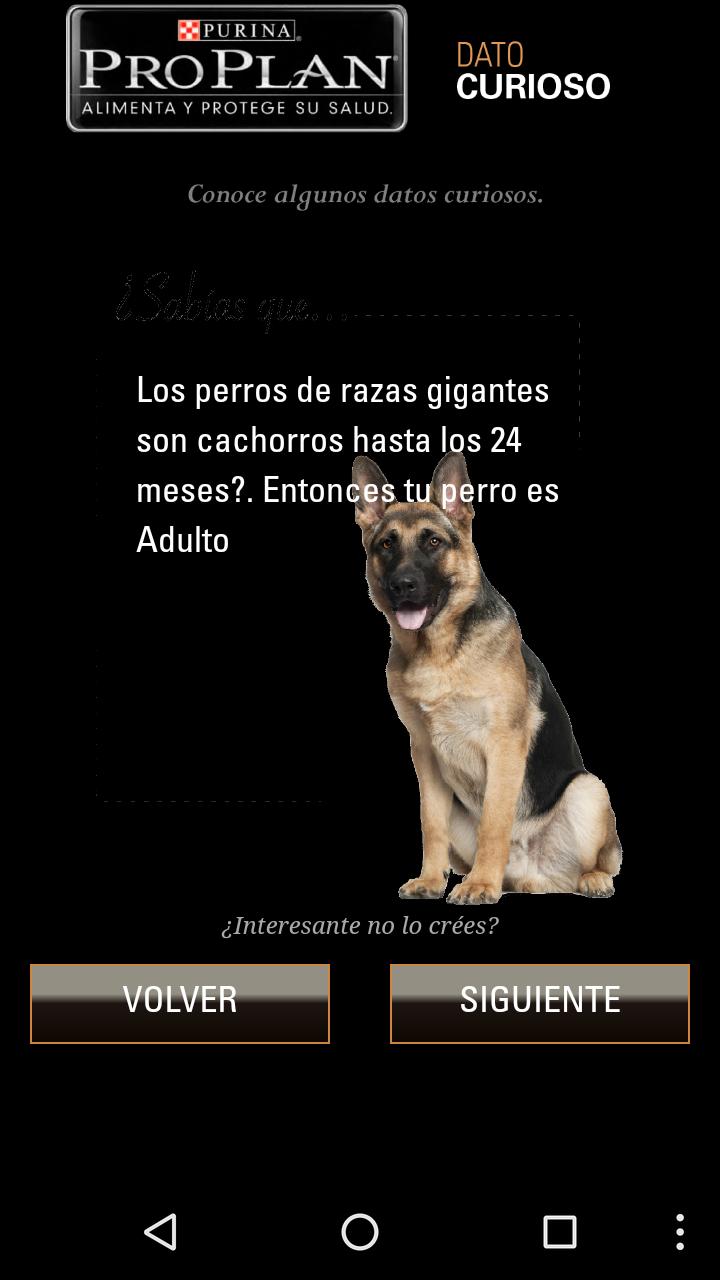Go back using the navigation bar arrow
This screenshot has height=1280, width=720.
coord(160,1232)
